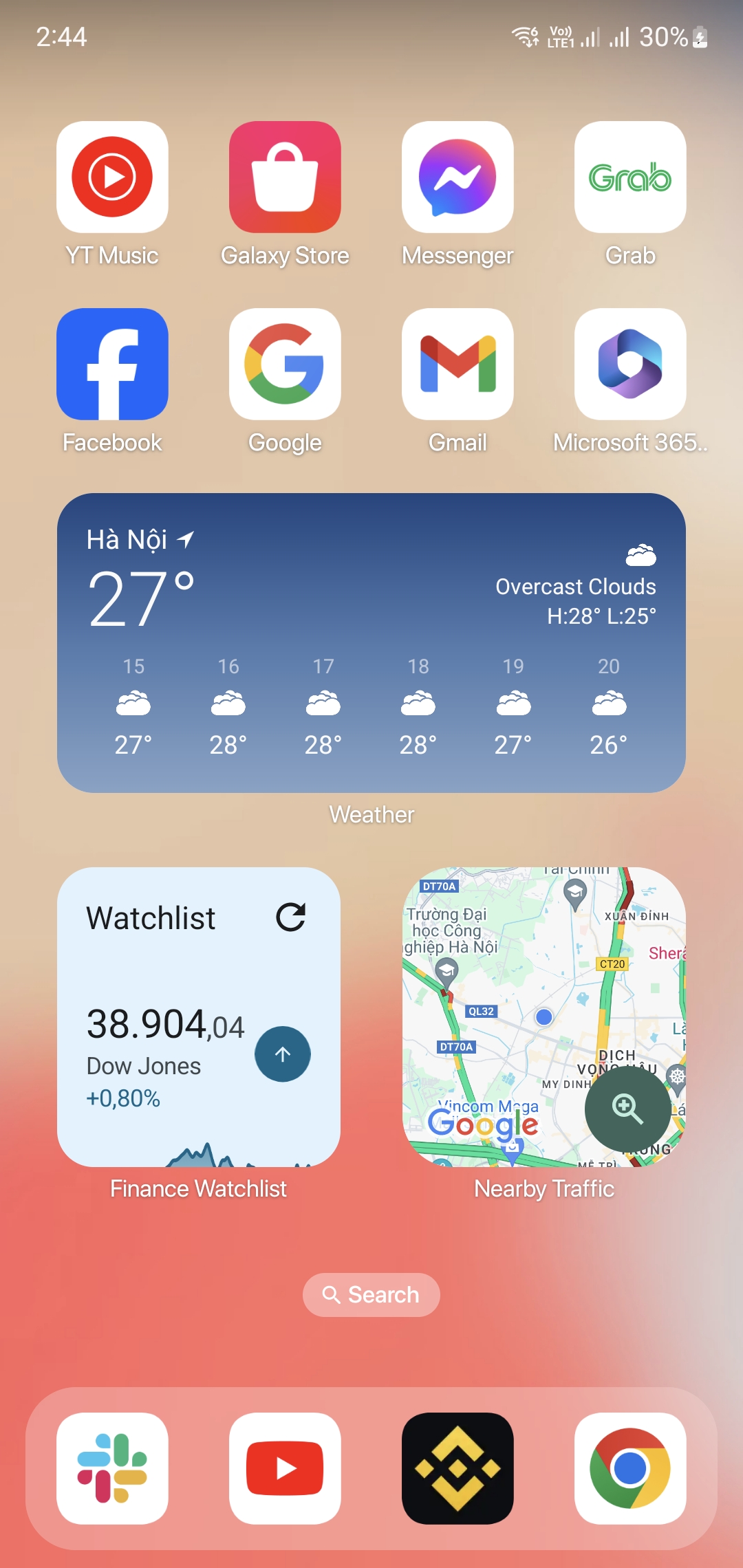Open the Microsoft 365 app
This screenshot has height=1568, width=743.
point(630,364)
